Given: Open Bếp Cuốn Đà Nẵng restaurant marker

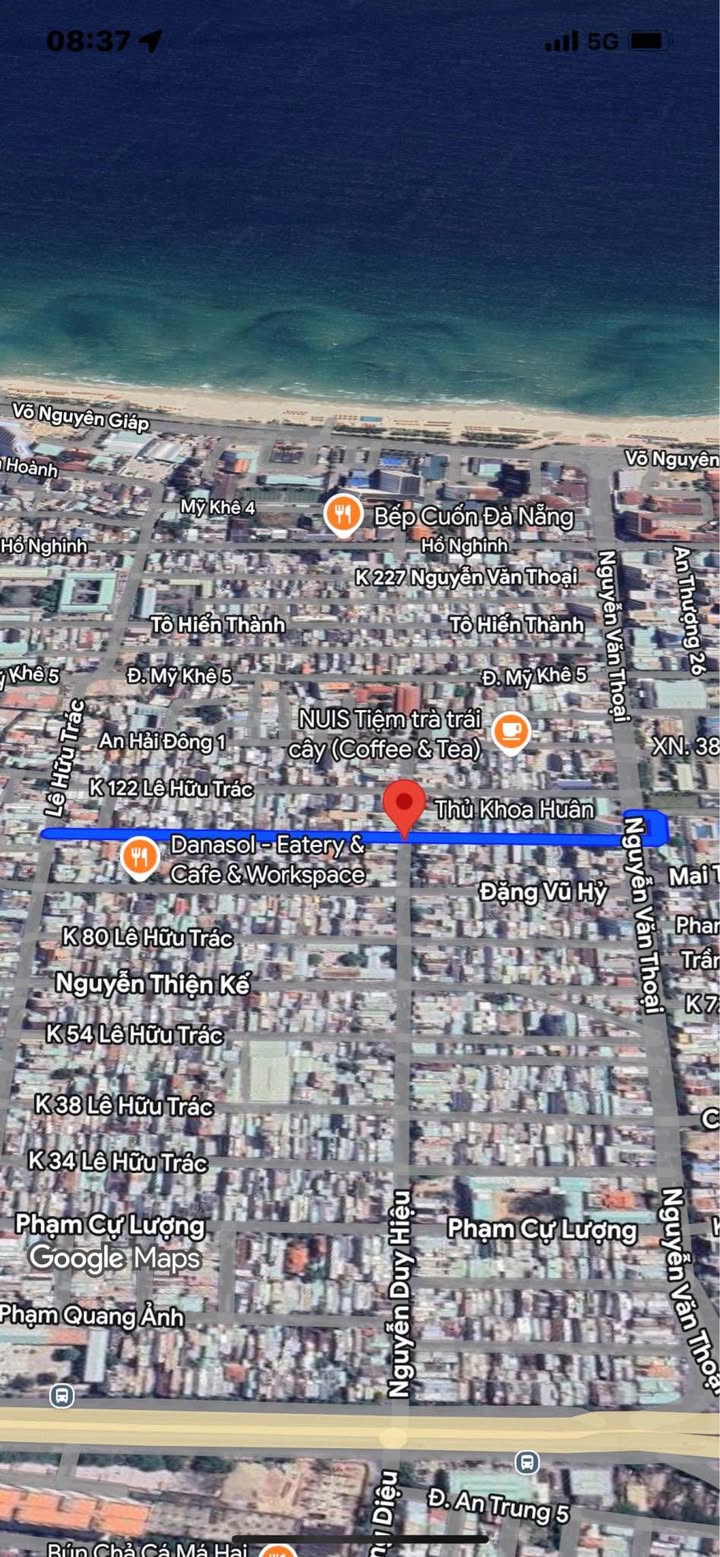Looking at the screenshot, I should click(343, 516).
